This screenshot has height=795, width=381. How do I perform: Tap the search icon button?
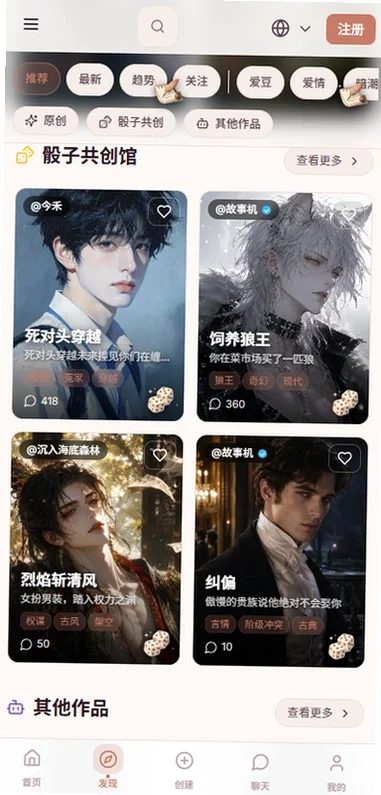[x=158, y=26]
